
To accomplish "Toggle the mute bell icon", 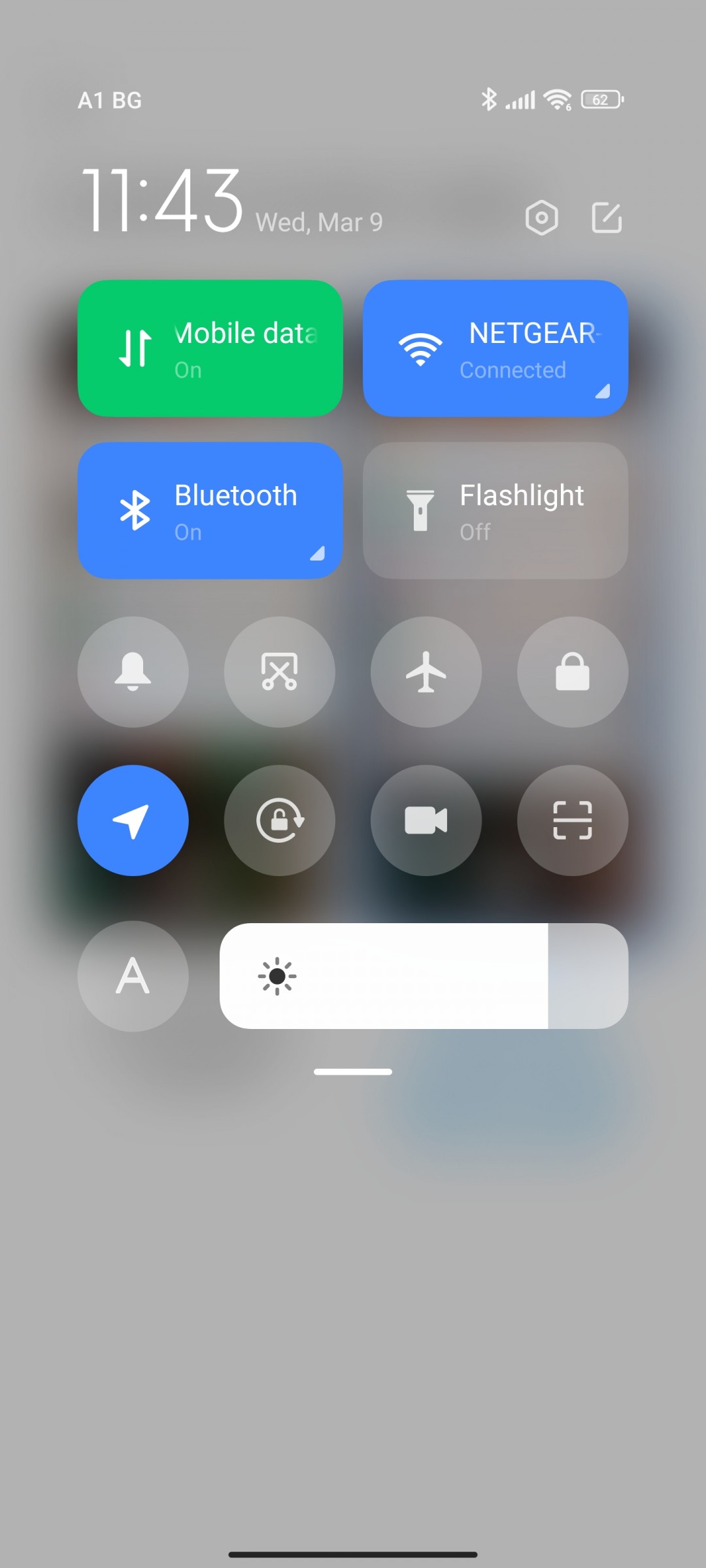I will (133, 672).
